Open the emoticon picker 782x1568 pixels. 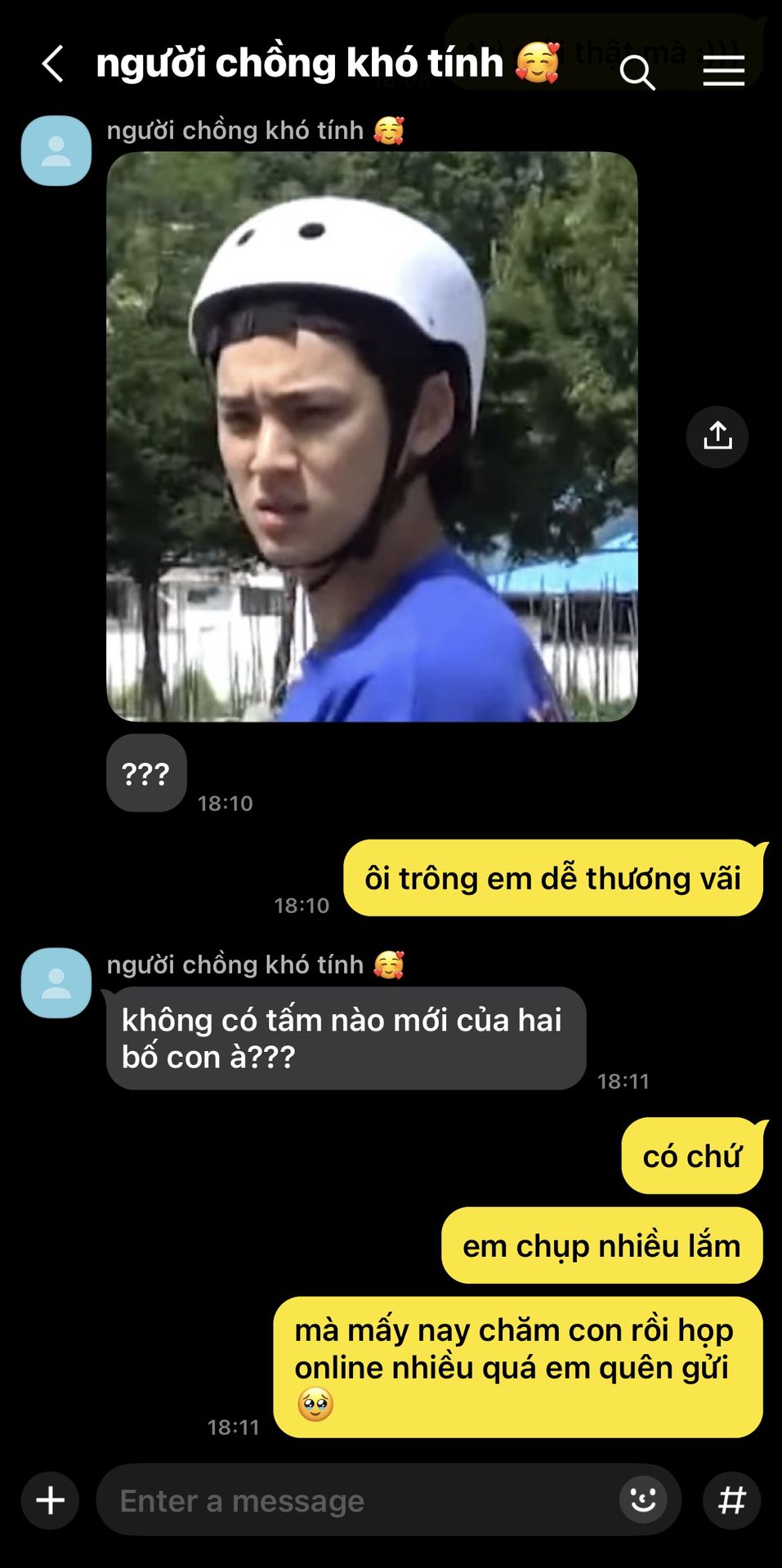point(643,1499)
